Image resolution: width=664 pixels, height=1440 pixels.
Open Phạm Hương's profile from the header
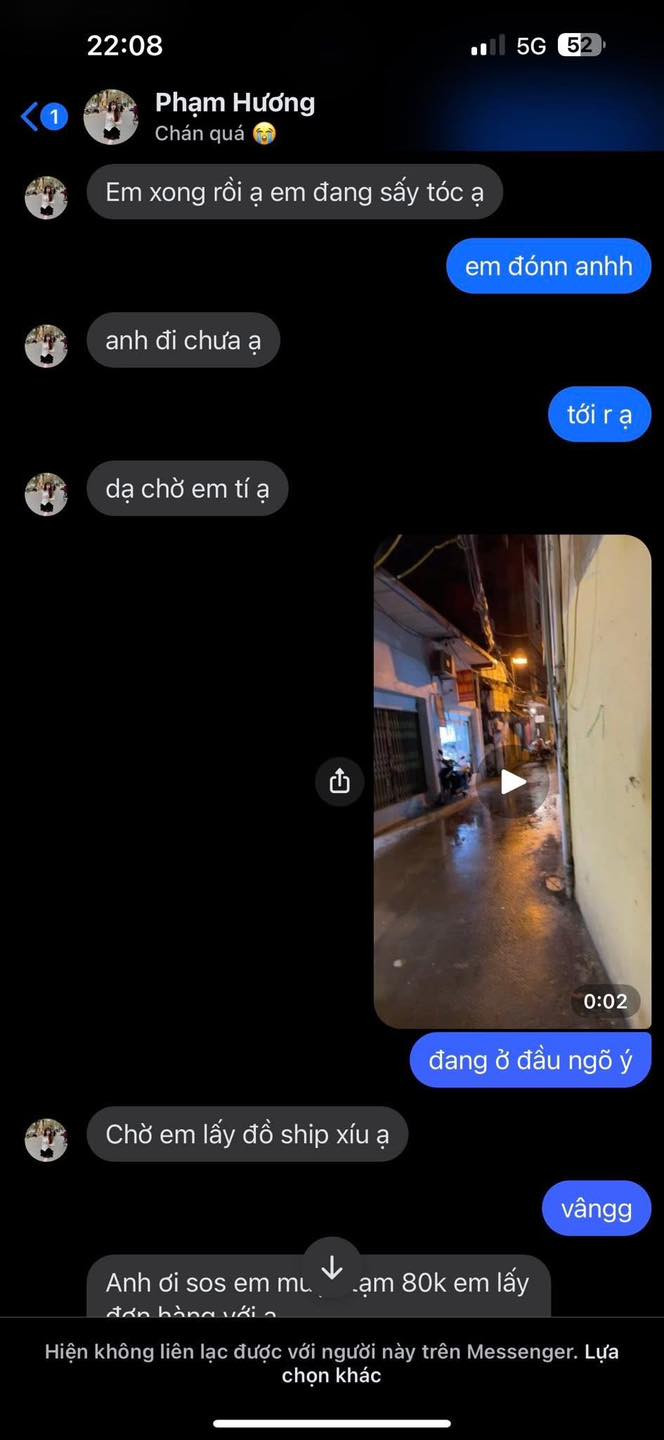pos(234,103)
